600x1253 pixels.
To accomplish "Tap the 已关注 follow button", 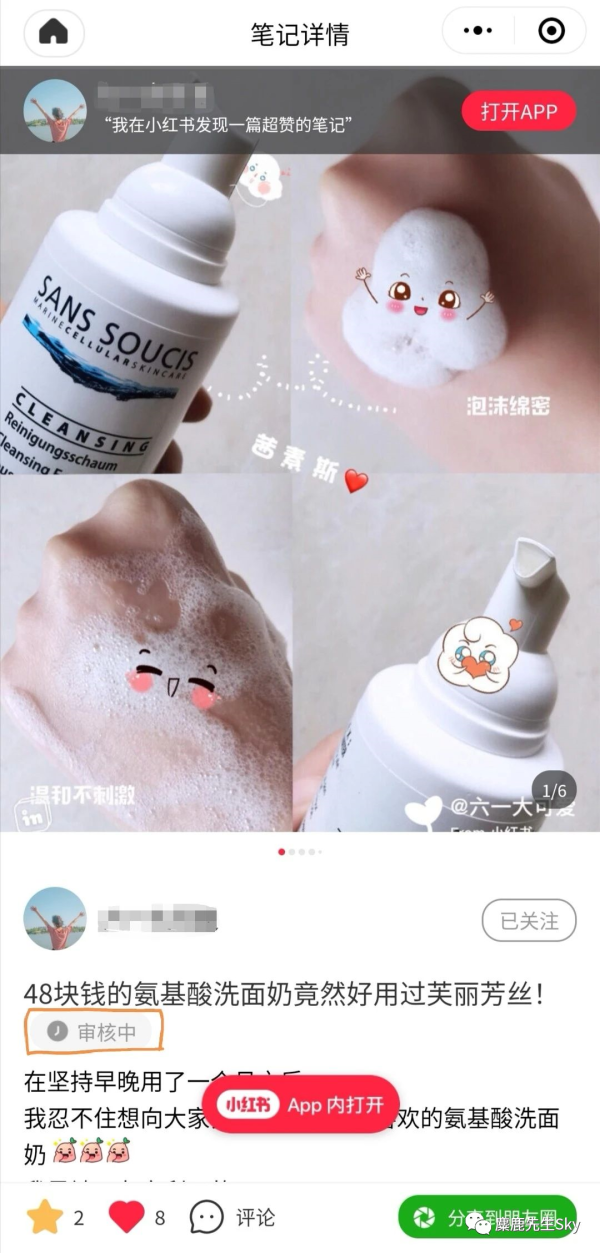I will point(529,921).
